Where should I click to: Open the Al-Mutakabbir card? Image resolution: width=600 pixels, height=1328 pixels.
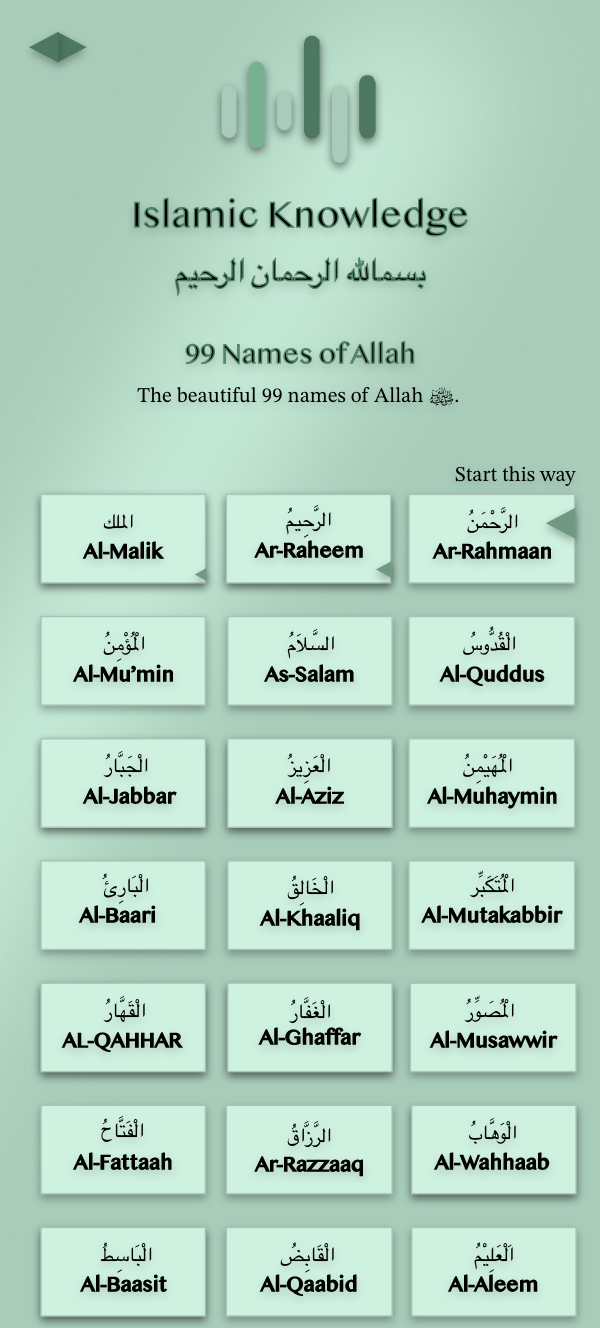click(492, 905)
